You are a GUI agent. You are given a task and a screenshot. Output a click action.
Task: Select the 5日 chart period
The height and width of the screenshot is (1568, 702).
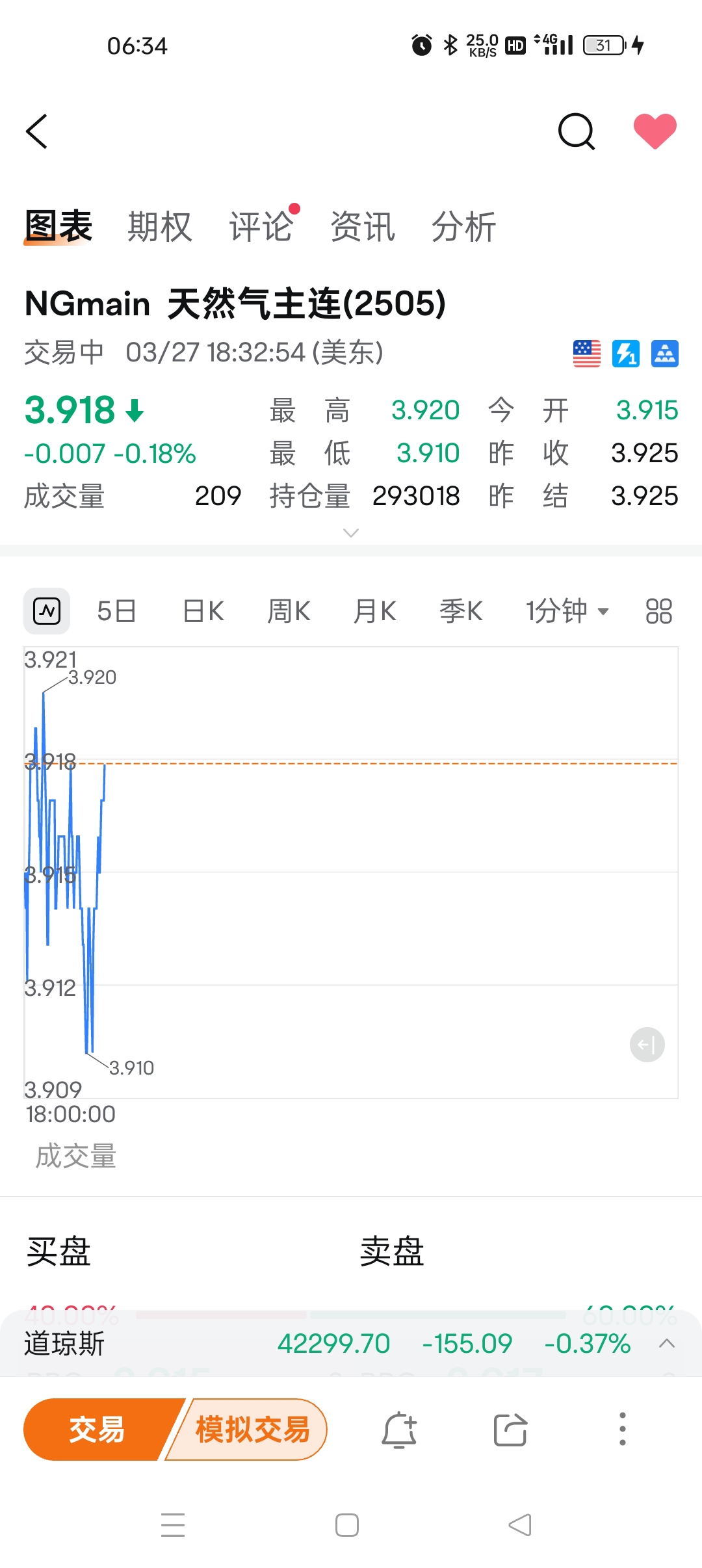click(117, 611)
